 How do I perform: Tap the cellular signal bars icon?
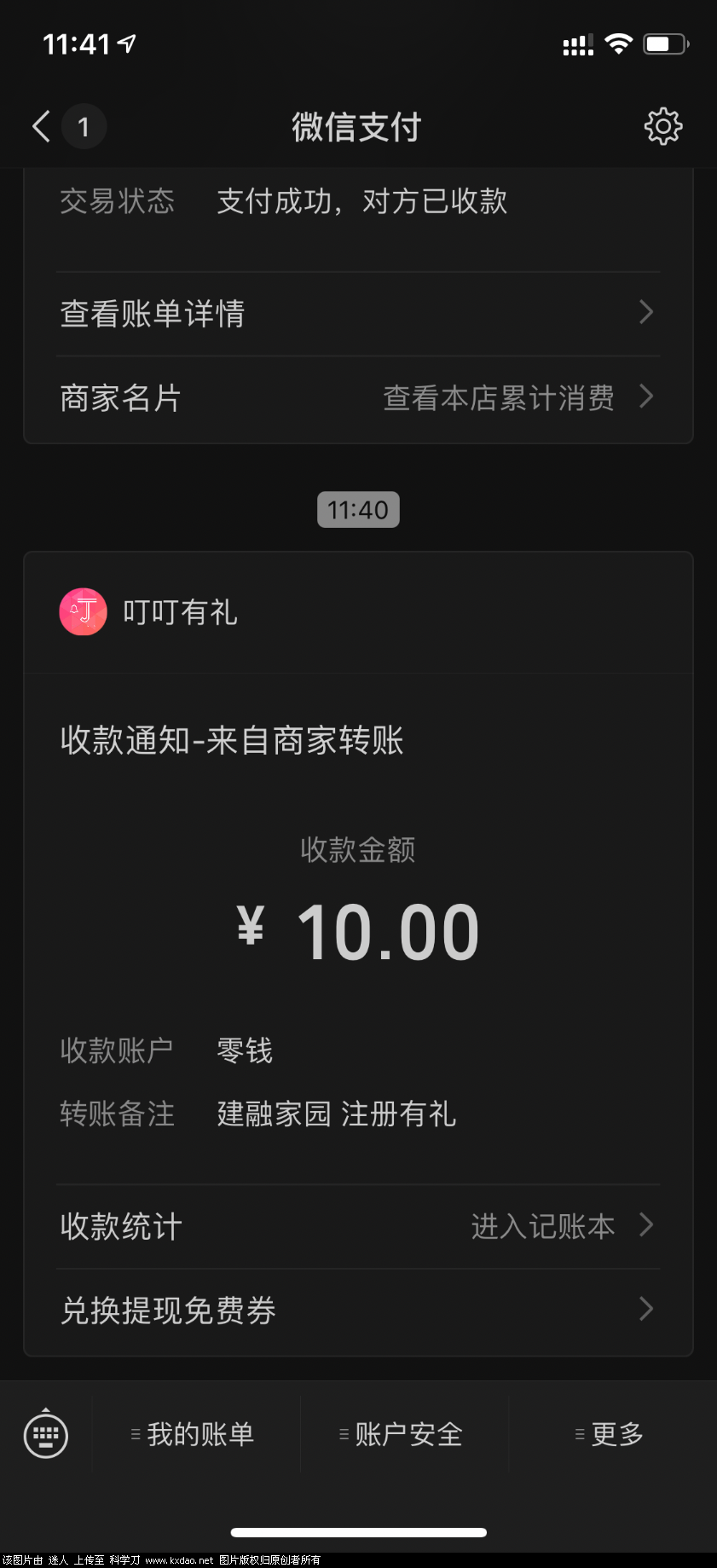pyautogui.click(x=577, y=43)
